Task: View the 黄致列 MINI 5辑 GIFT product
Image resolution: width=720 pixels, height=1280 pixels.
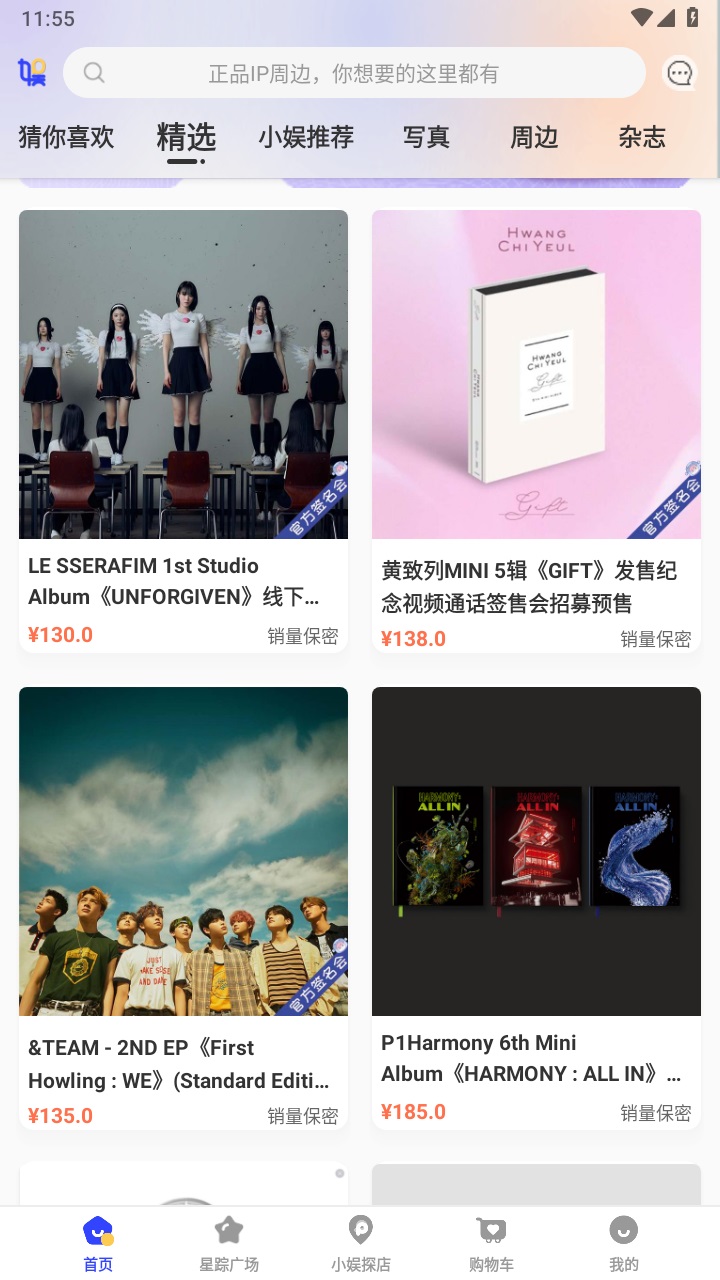Action: [536, 430]
